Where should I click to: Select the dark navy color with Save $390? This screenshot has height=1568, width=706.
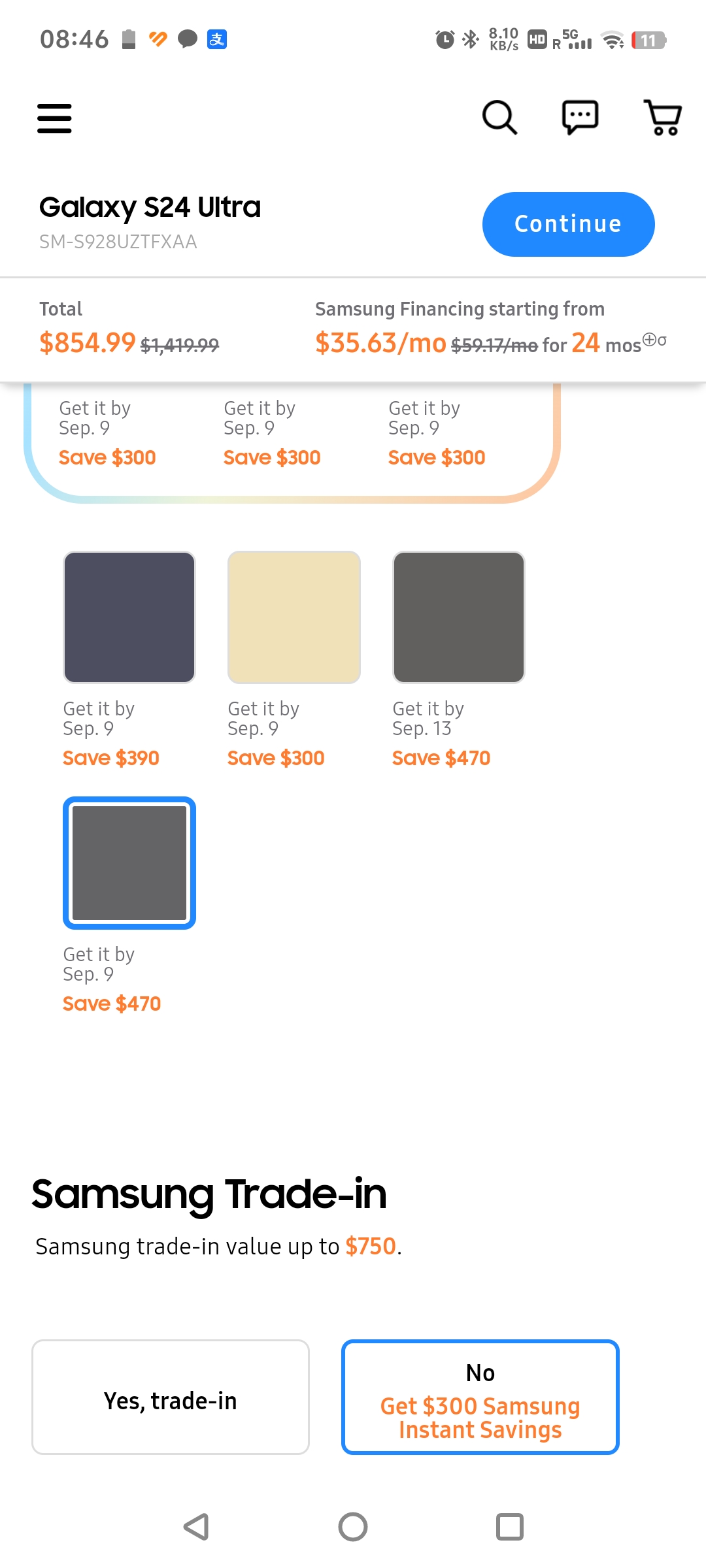click(x=129, y=617)
